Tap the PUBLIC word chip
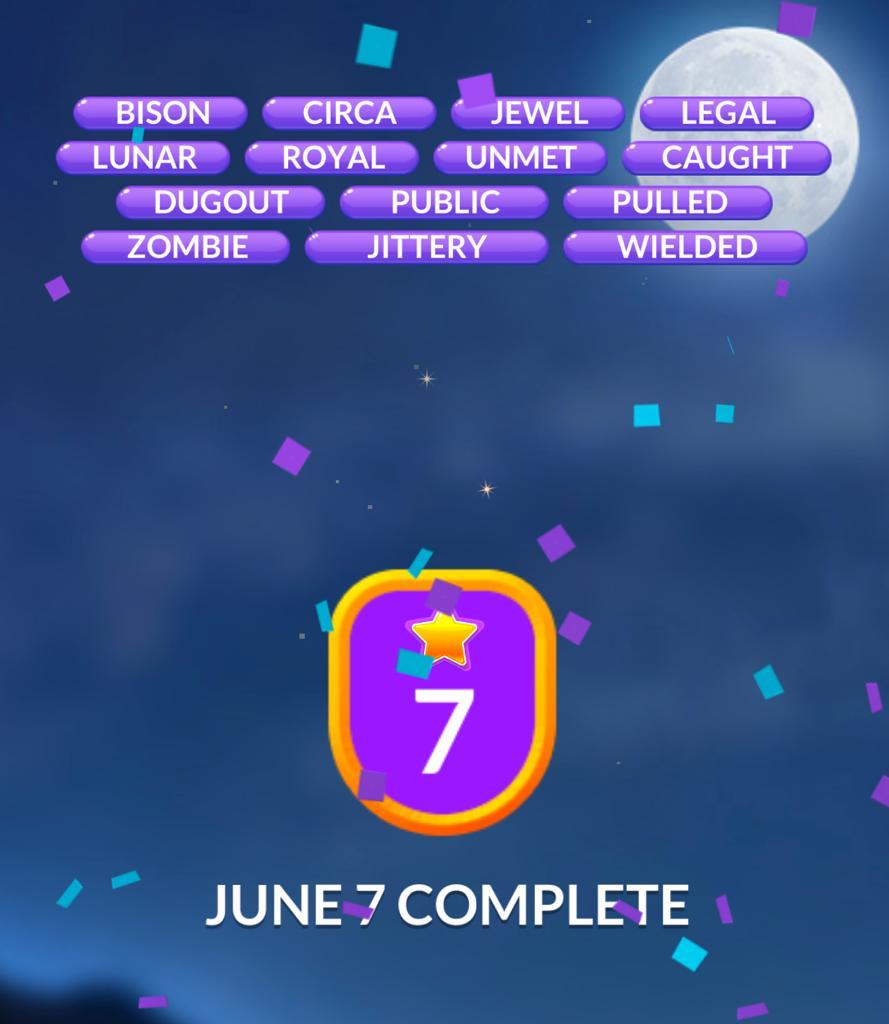This screenshot has height=1024, width=889. pyautogui.click(x=444, y=202)
